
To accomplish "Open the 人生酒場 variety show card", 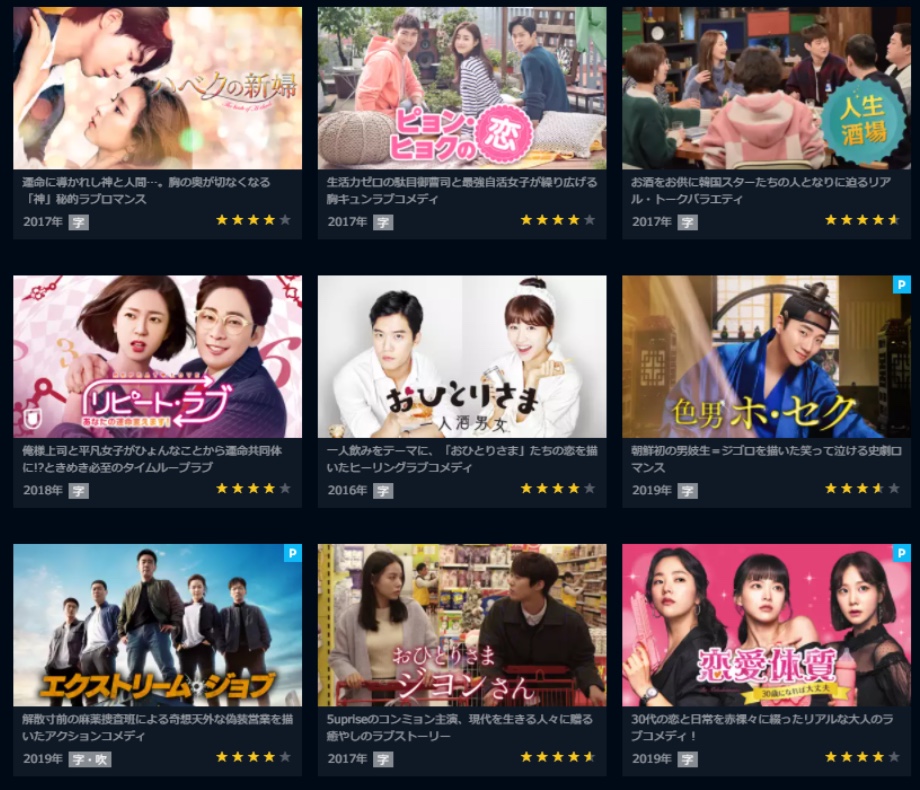I will click(x=766, y=89).
